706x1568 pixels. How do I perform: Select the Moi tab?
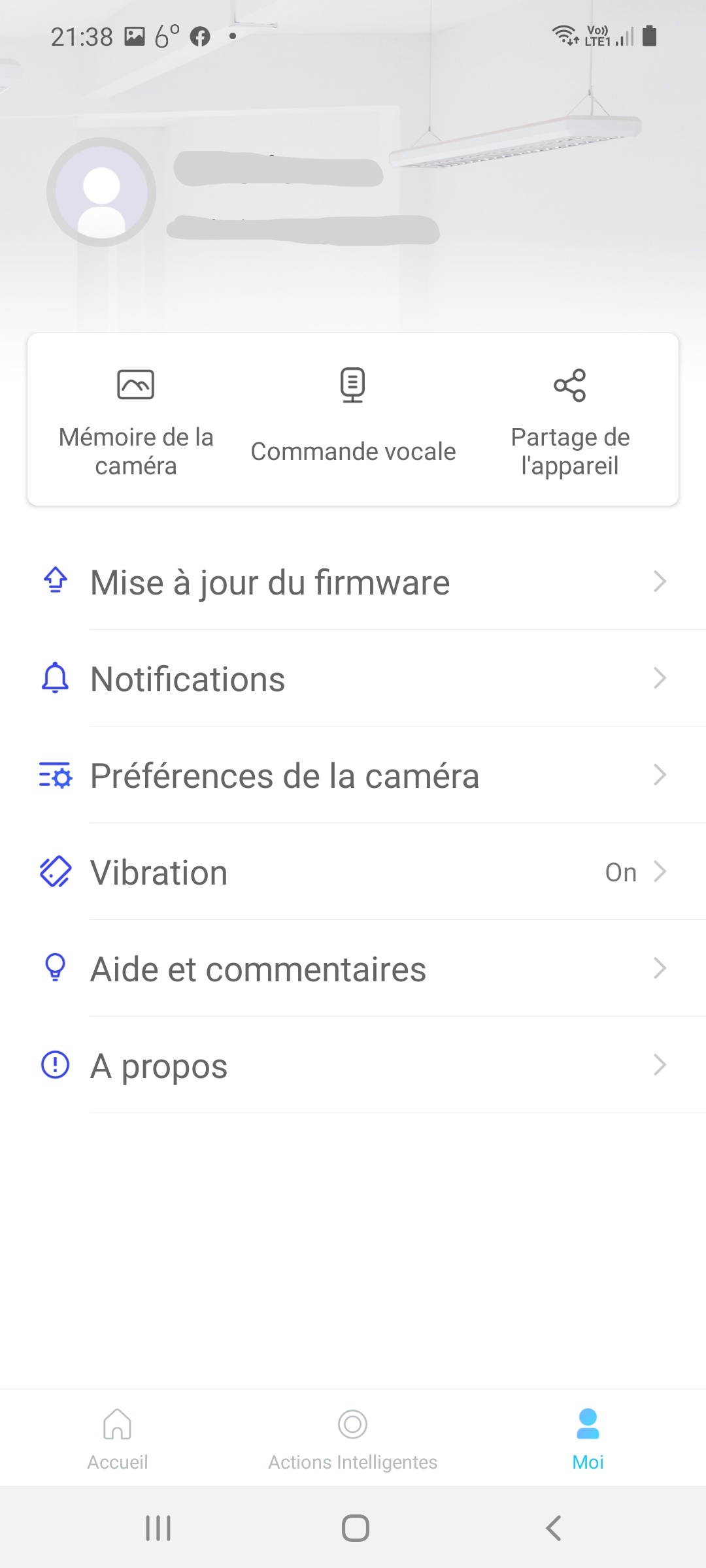tap(588, 1439)
